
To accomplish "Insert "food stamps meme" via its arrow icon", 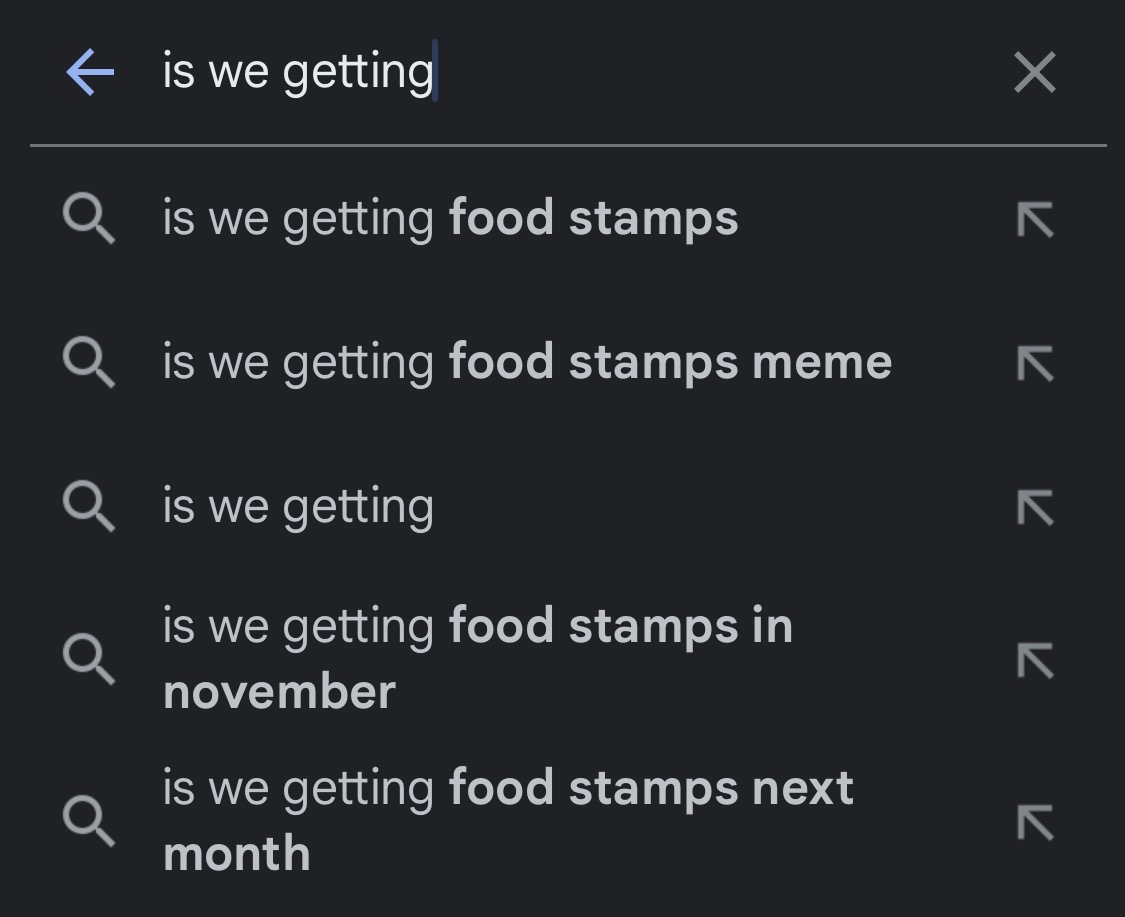I will pos(1035,363).
